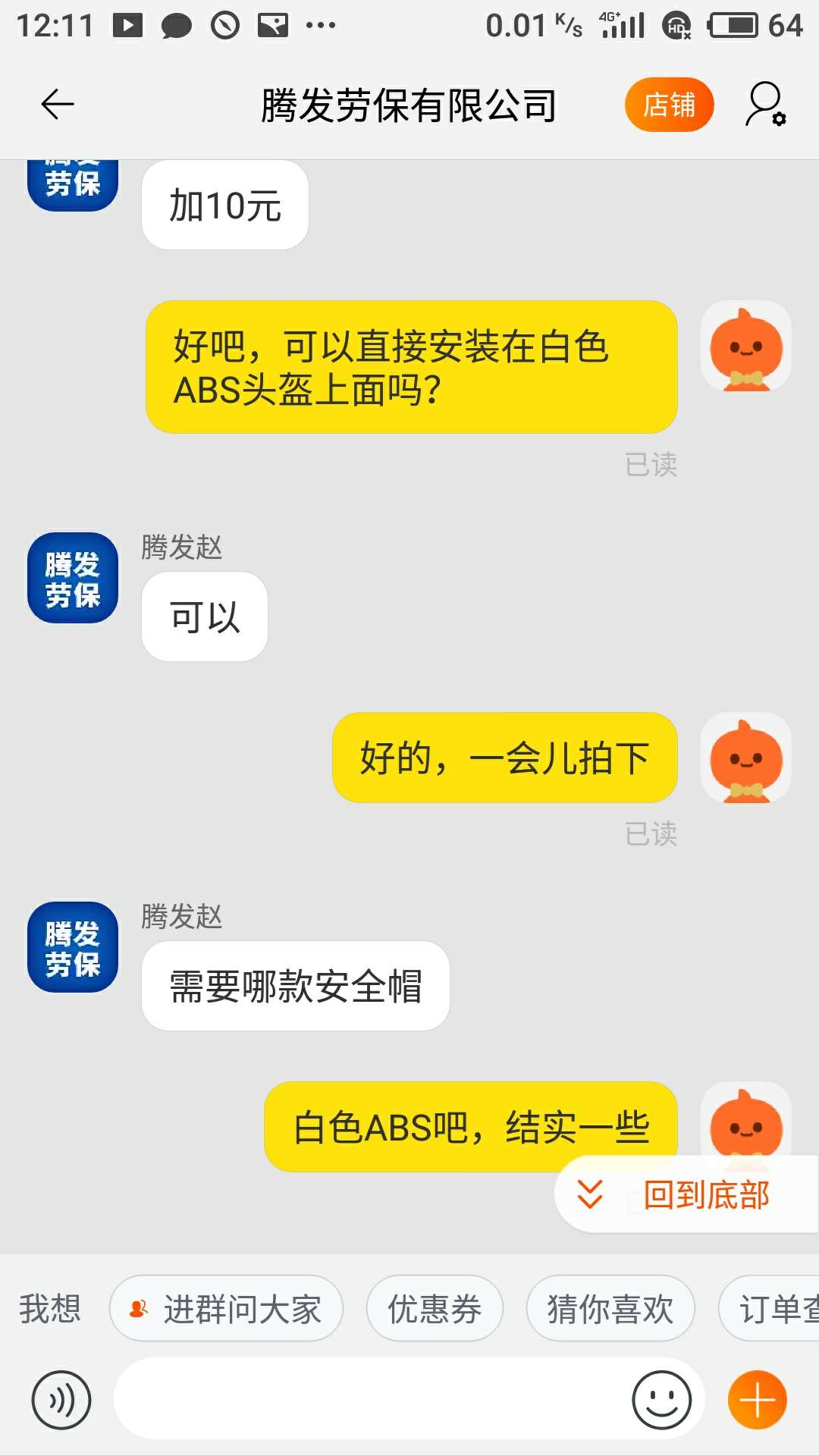The image size is (819, 1456).
Task: Open chat settings profile icon
Action: click(765, 105)
